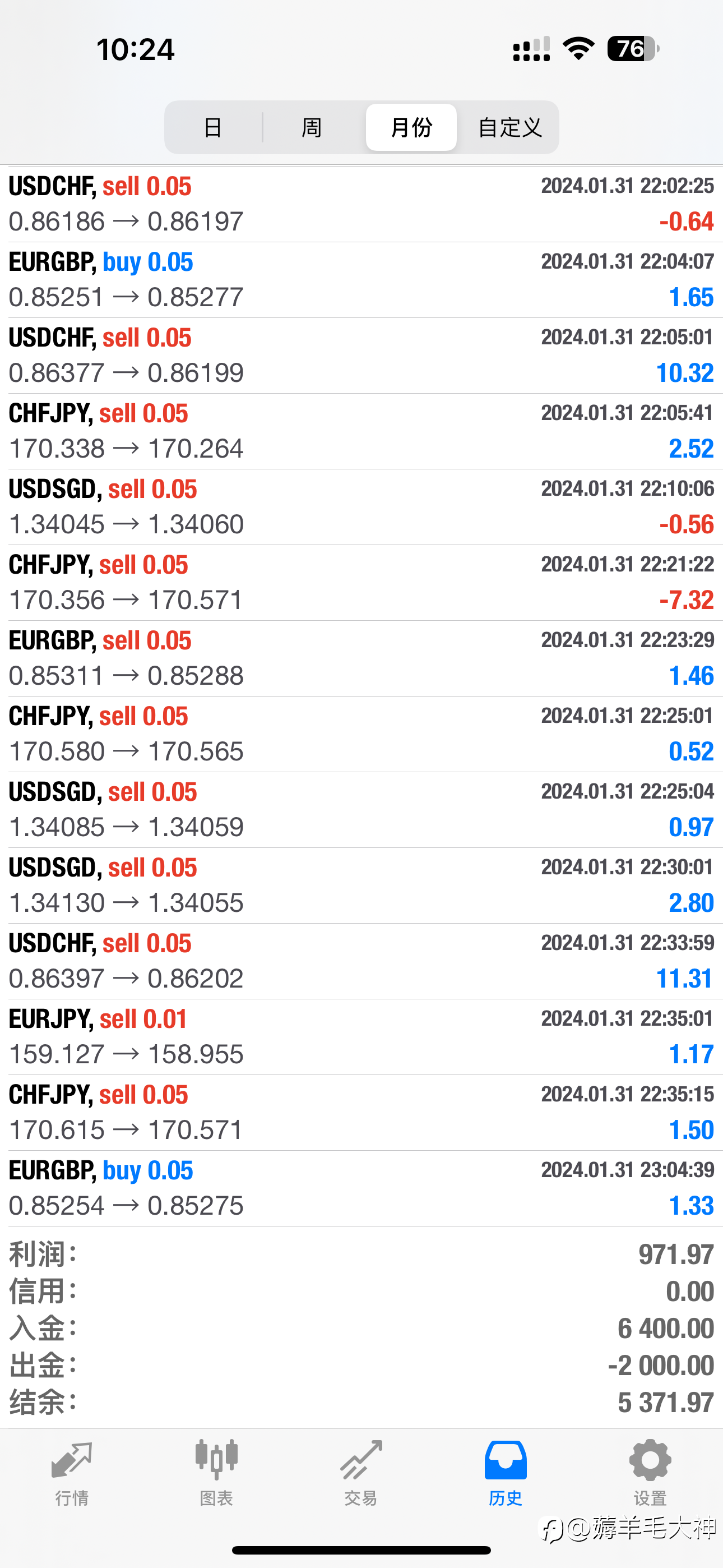Select the 月份 period filter
The width and height of the screenshot is (723, 1568).
click(411, 127)
